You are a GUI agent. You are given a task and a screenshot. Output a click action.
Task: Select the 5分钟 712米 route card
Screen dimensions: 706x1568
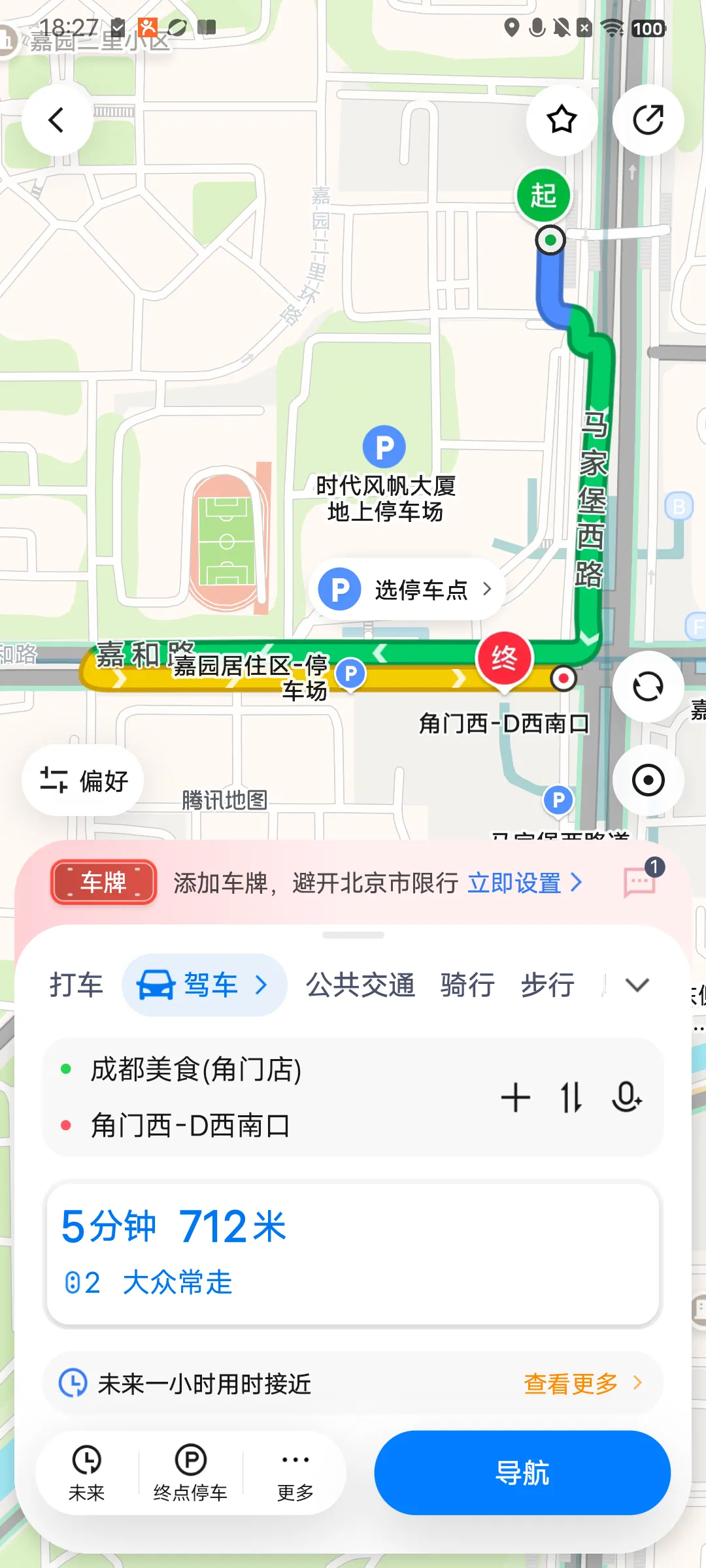click(x=353, y=1254)
